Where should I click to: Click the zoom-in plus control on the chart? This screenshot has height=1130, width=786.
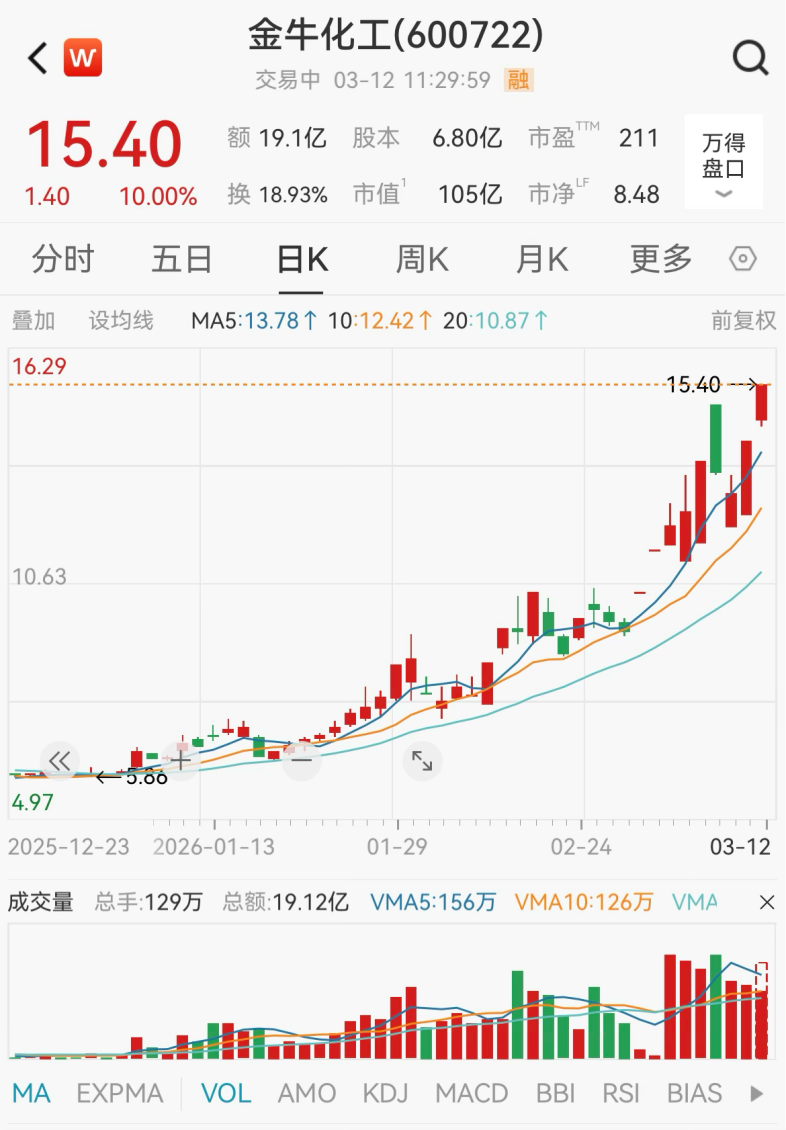coord(179,762)
